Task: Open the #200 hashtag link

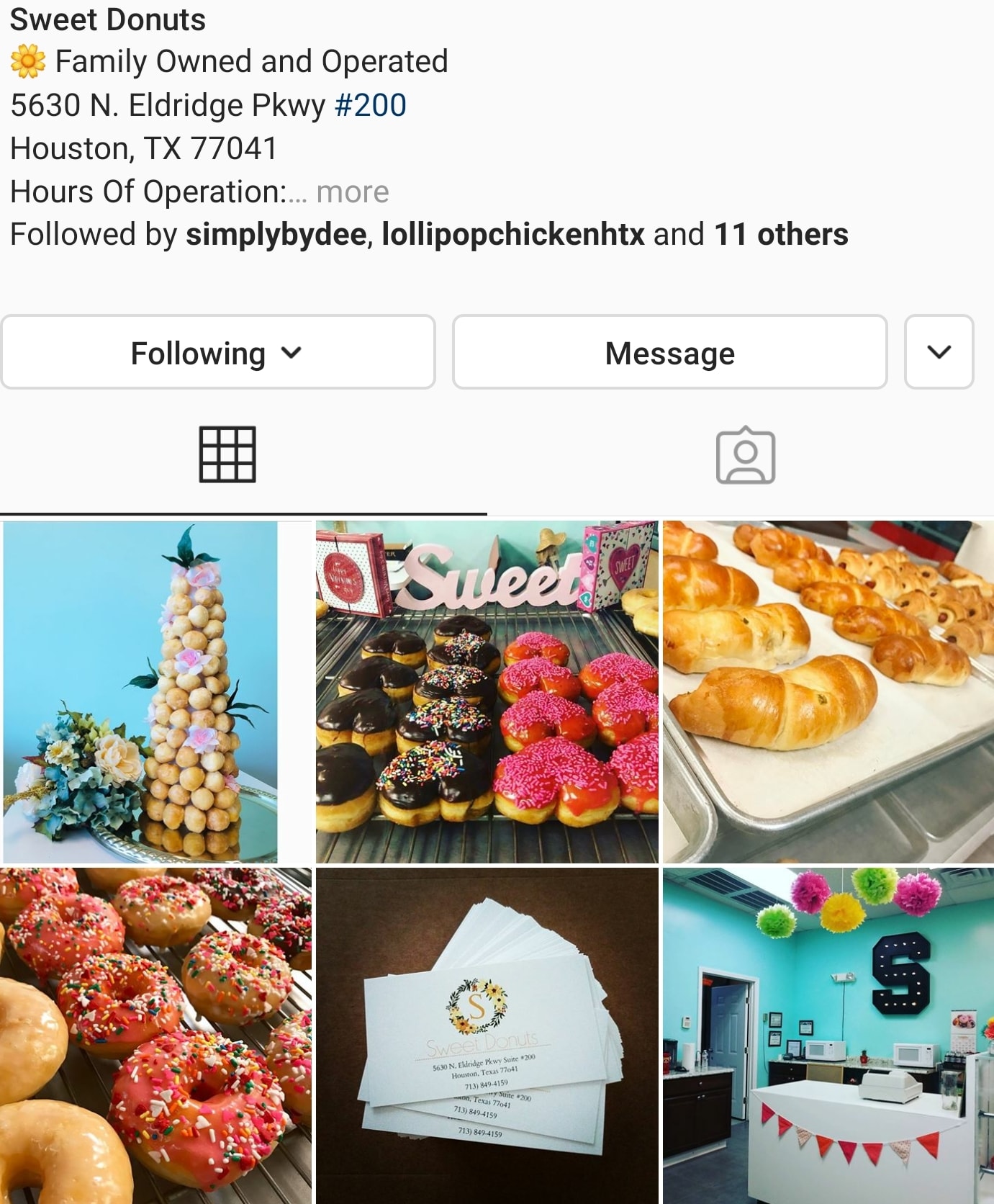Action: click(371, 106)
